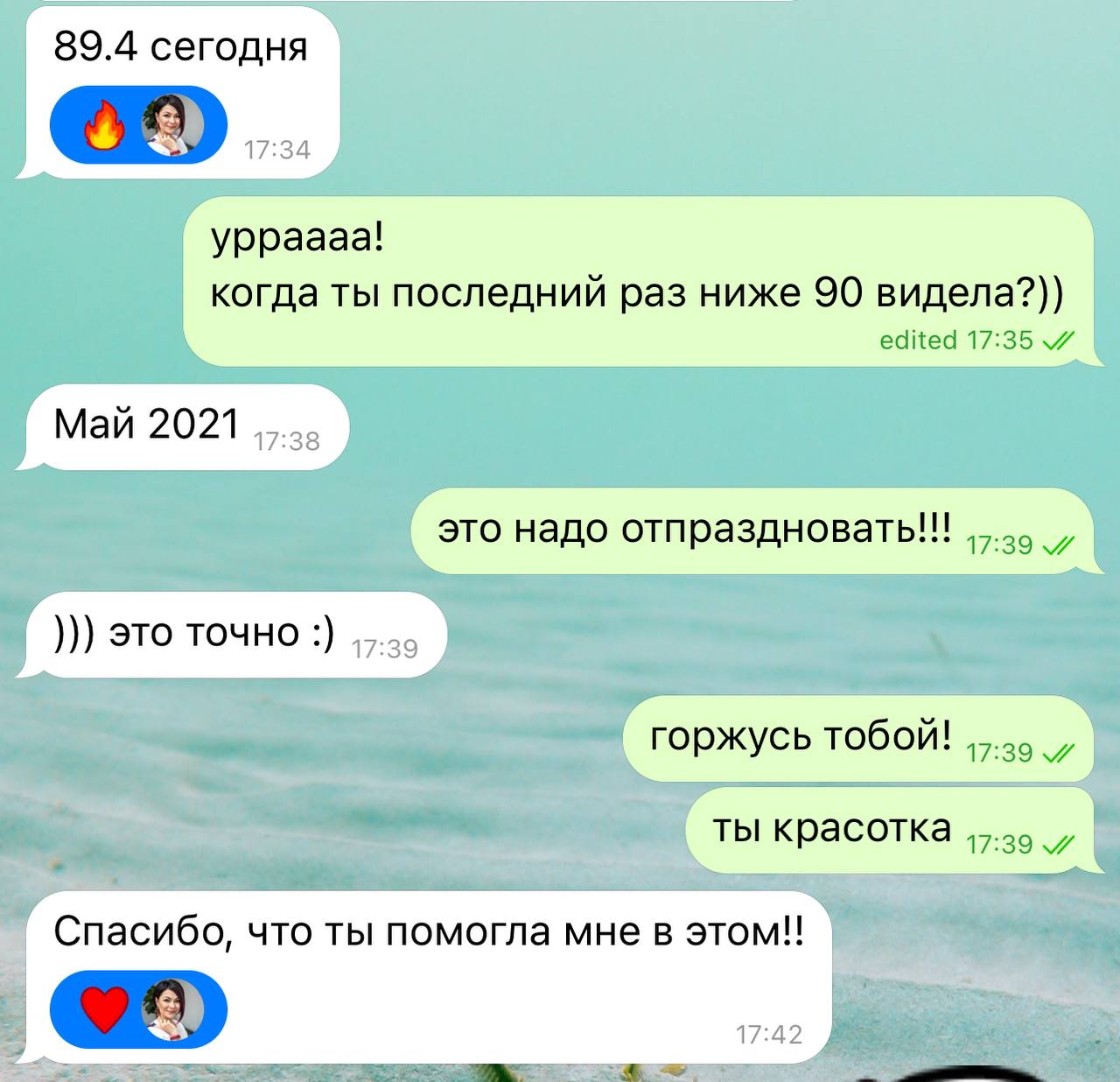Viewport: 1120px width, 1082px height.
Task: Tap the fire reaction under "89.4 сегодня"
Action: 104,125
